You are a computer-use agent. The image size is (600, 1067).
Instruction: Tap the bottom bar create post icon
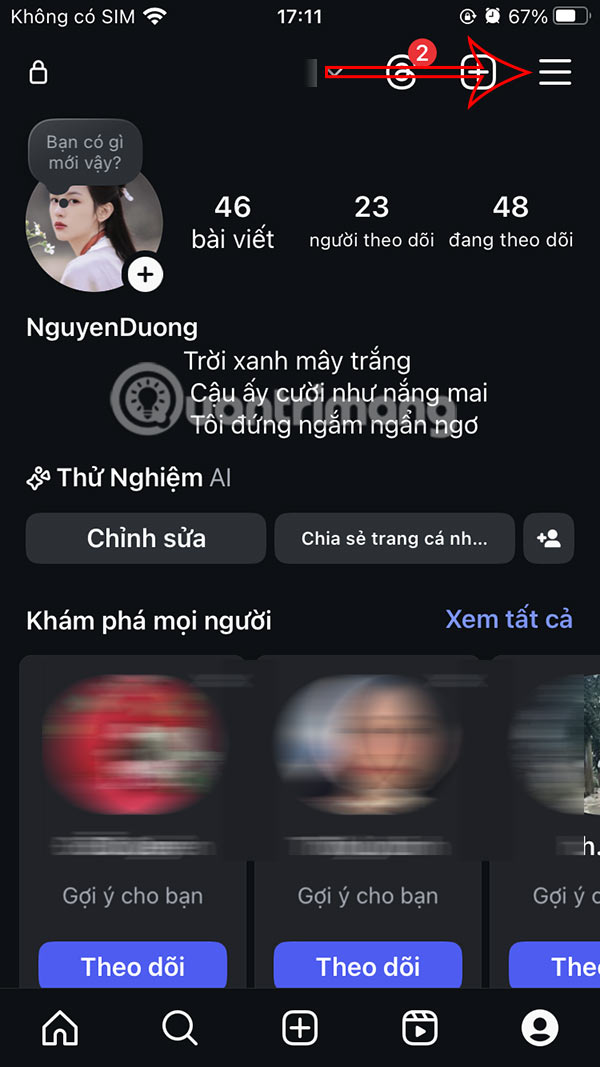point(300,1027)
